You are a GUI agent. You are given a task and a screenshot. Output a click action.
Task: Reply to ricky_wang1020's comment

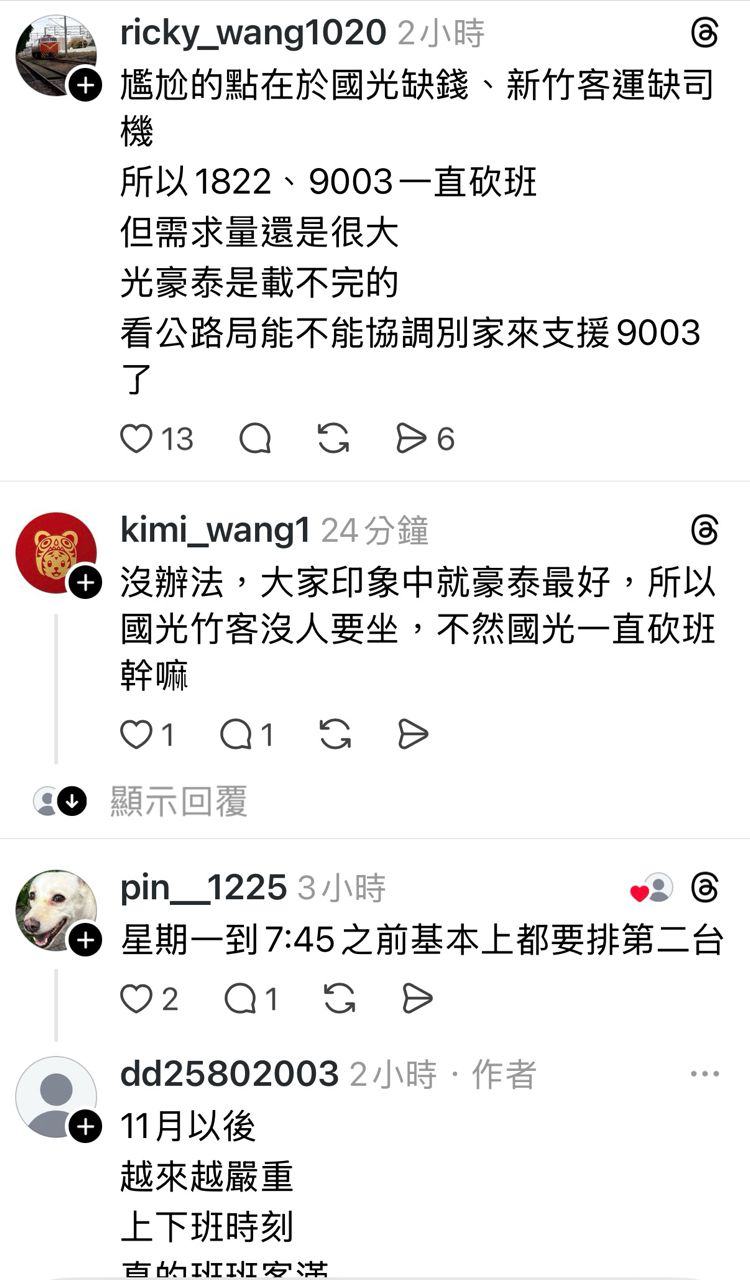(x=255, y=438)
